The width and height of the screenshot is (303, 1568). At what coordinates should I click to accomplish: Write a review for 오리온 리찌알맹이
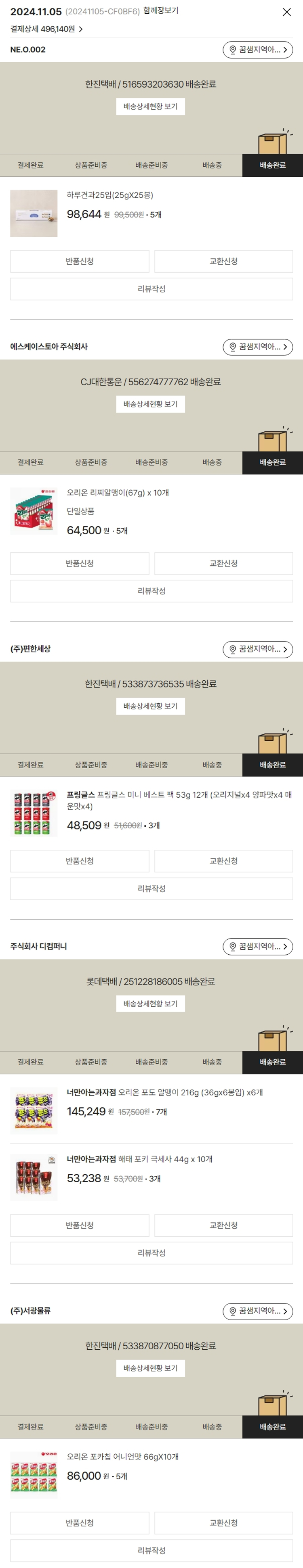tap(151, 591)
